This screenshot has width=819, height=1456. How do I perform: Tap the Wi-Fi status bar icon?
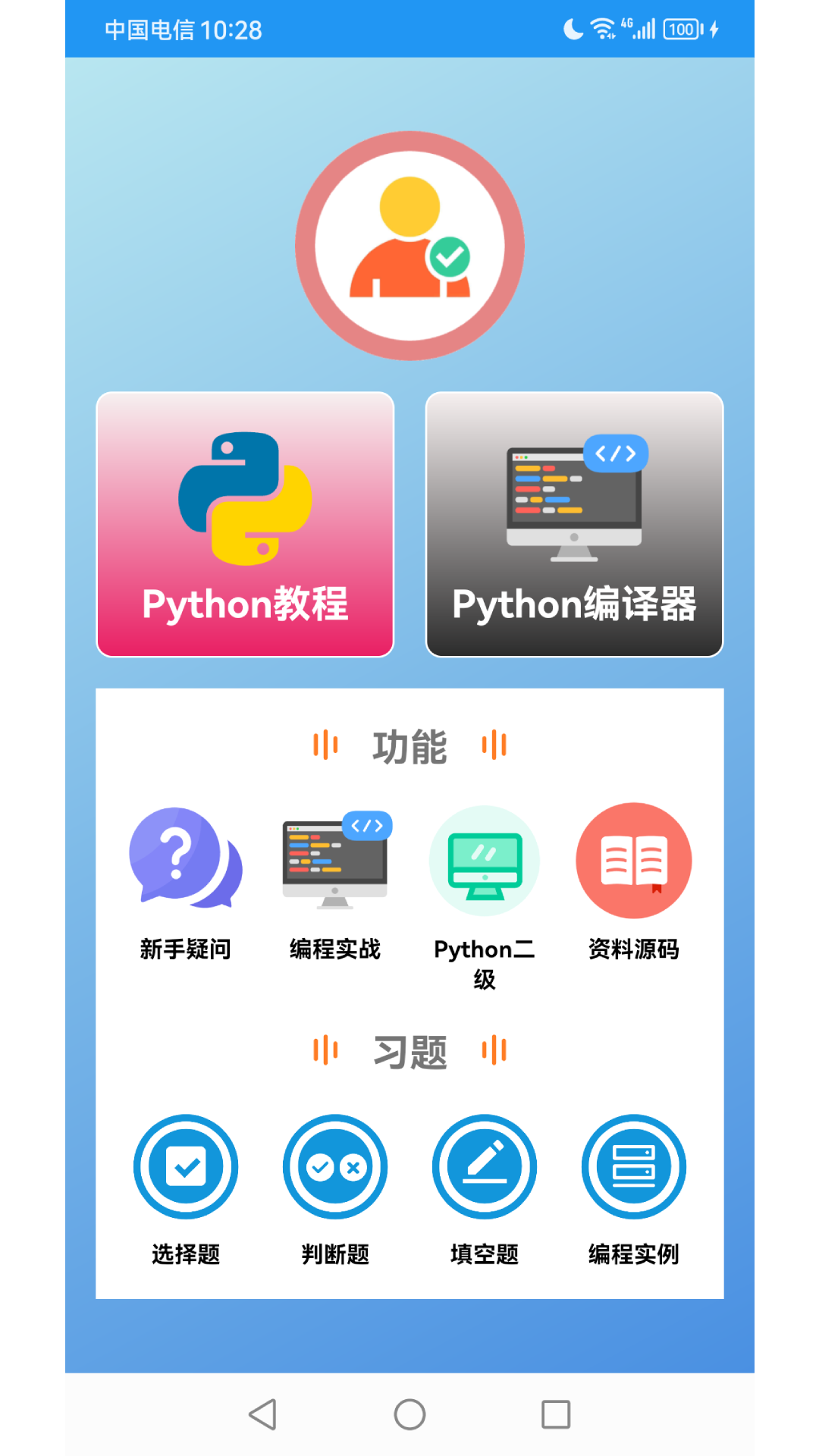[602, 28]
